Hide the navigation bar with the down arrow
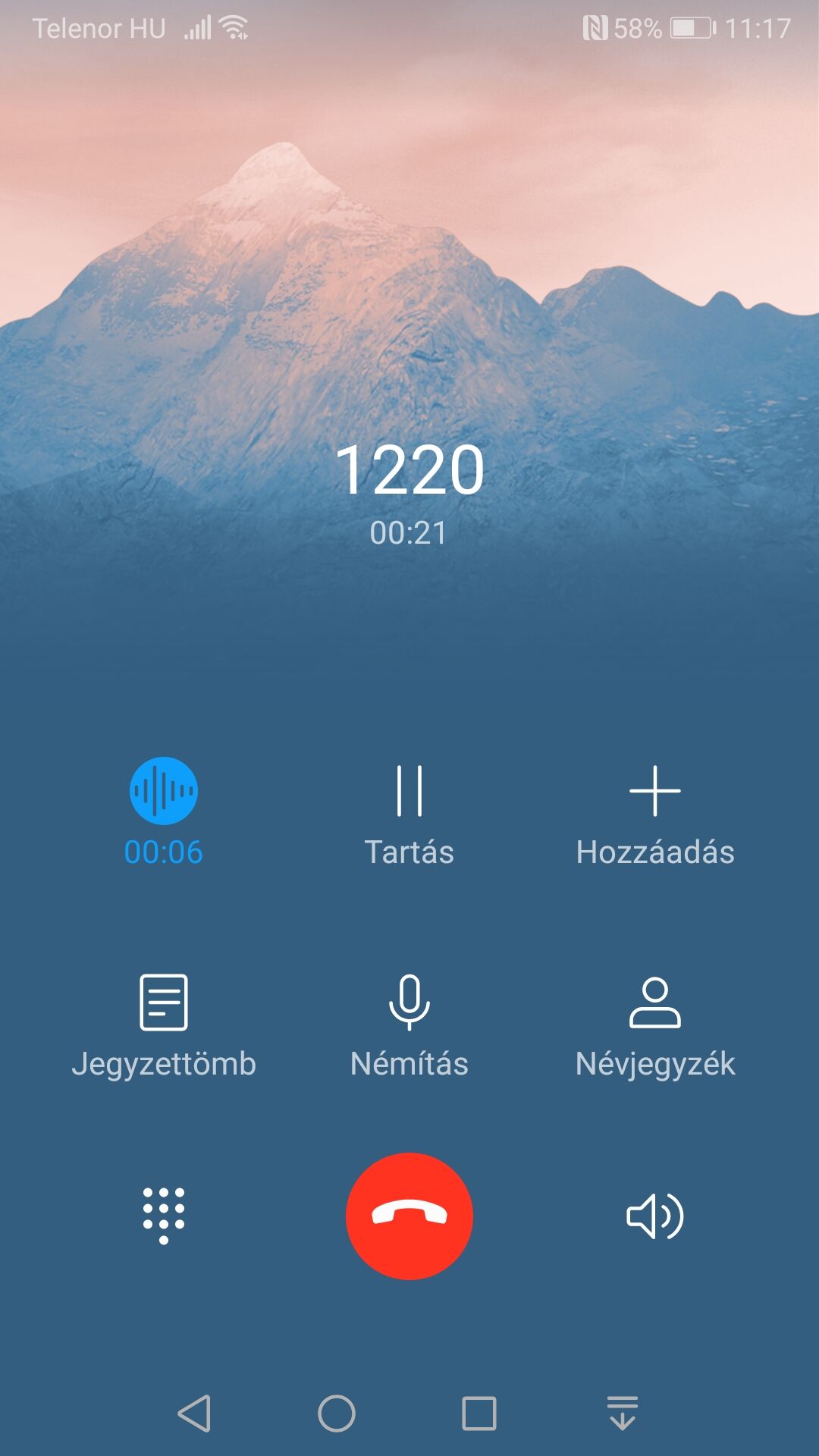The width and height of the screenshot is (819, 1456). (x=623, y=1414)
